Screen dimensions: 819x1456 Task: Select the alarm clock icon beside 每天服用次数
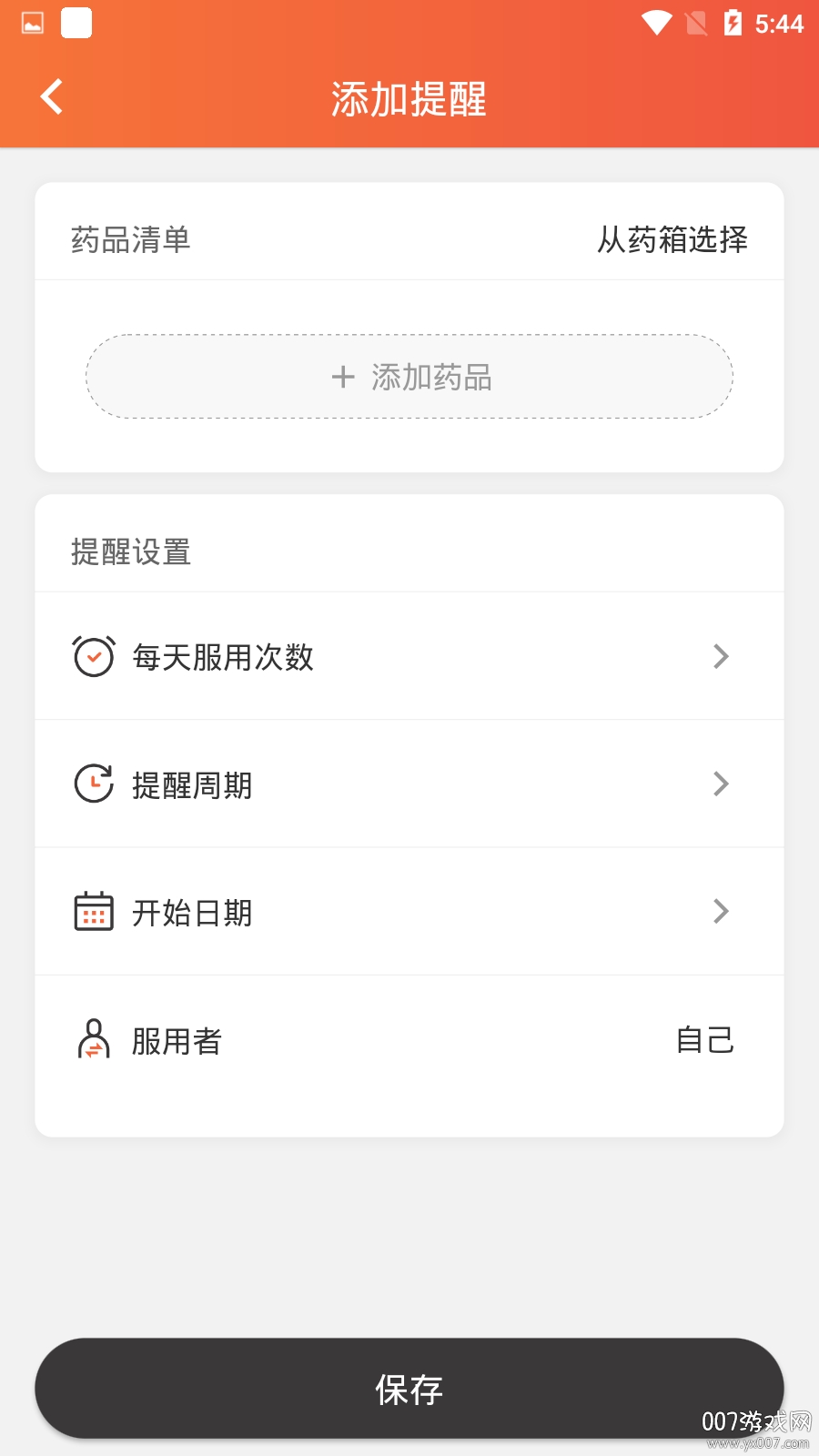[x=93, y=656]
